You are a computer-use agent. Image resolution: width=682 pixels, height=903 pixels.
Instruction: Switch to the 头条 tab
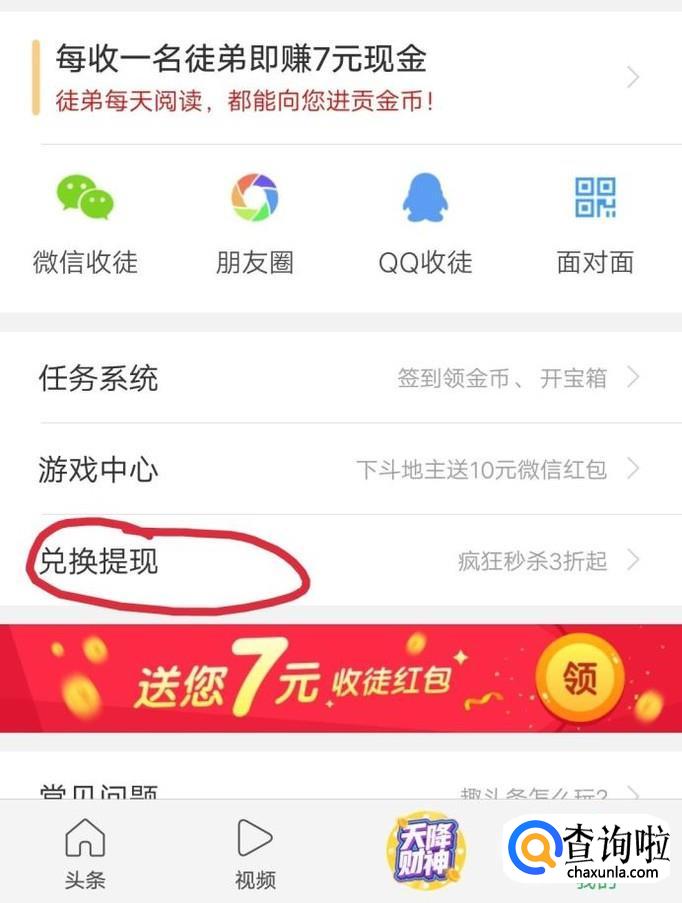click(x=85, y=853)
